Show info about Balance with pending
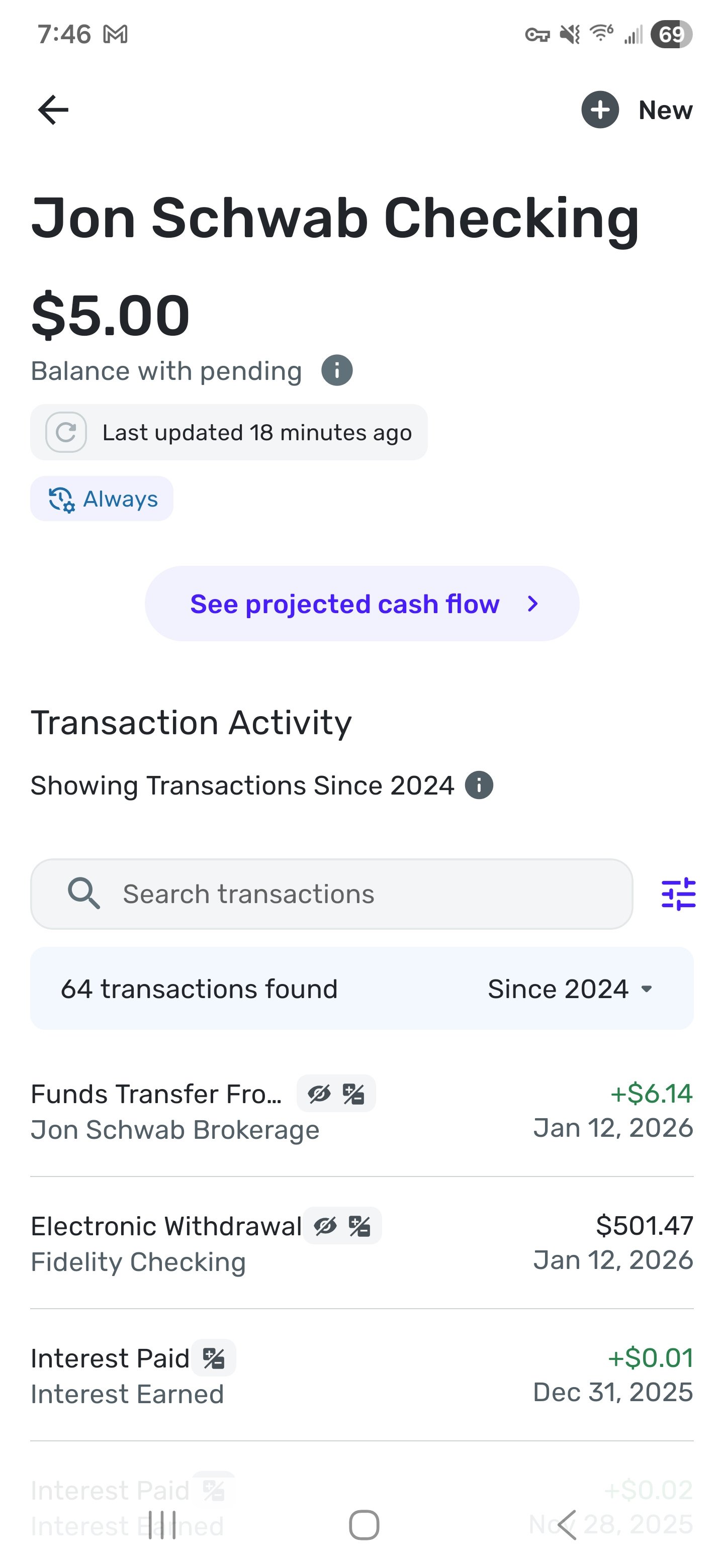This screenshot has width=724, height=1568. point(337,371)
